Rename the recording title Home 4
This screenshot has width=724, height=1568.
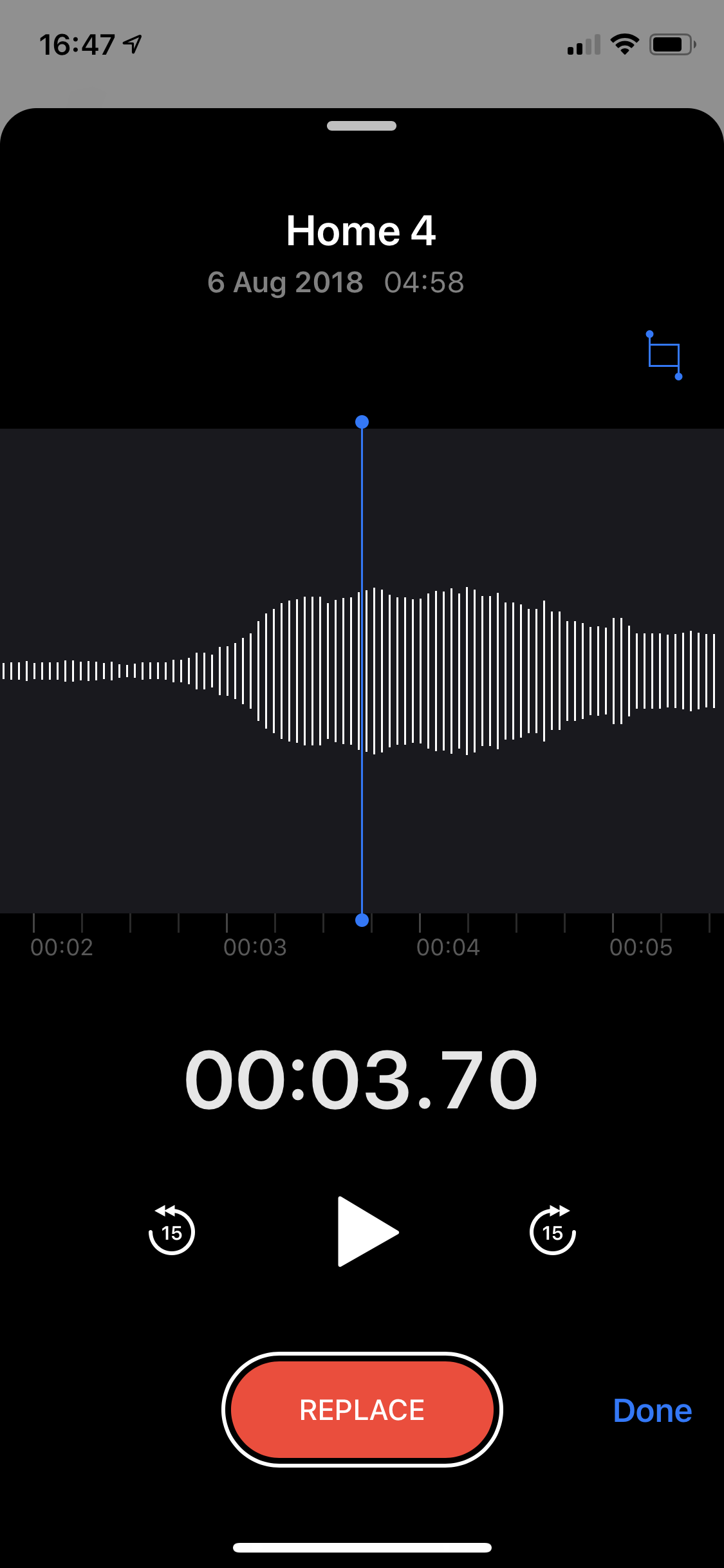point(361,231)
